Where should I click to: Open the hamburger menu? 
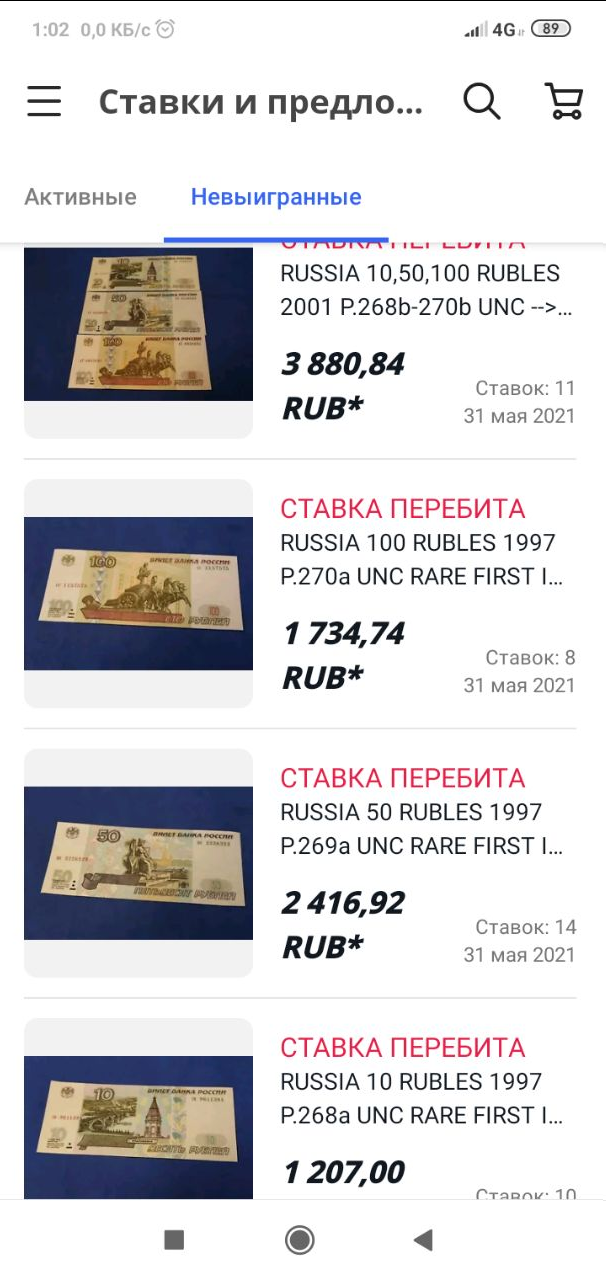coord(44,102)
